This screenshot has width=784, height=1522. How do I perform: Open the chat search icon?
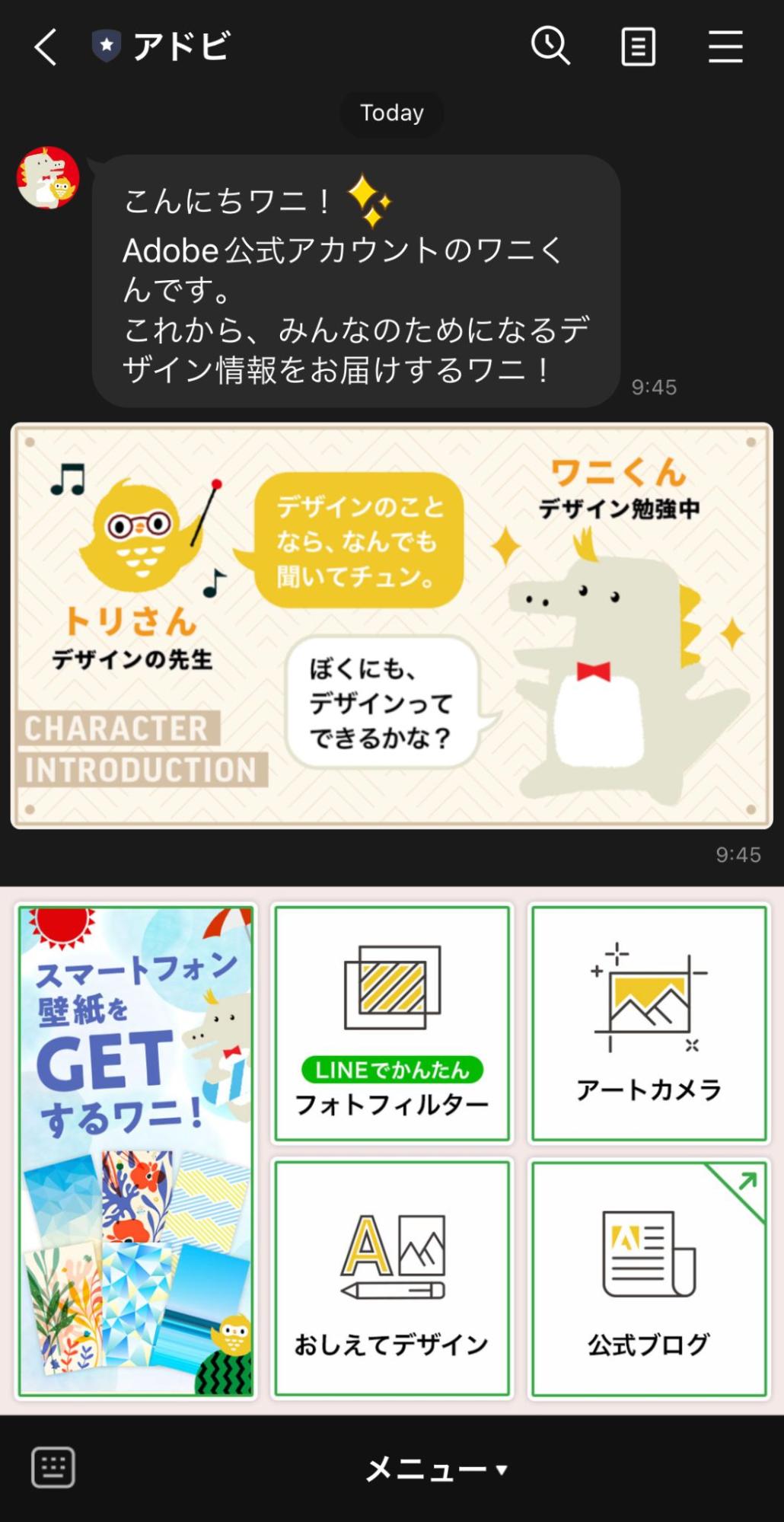click(550, 47)
